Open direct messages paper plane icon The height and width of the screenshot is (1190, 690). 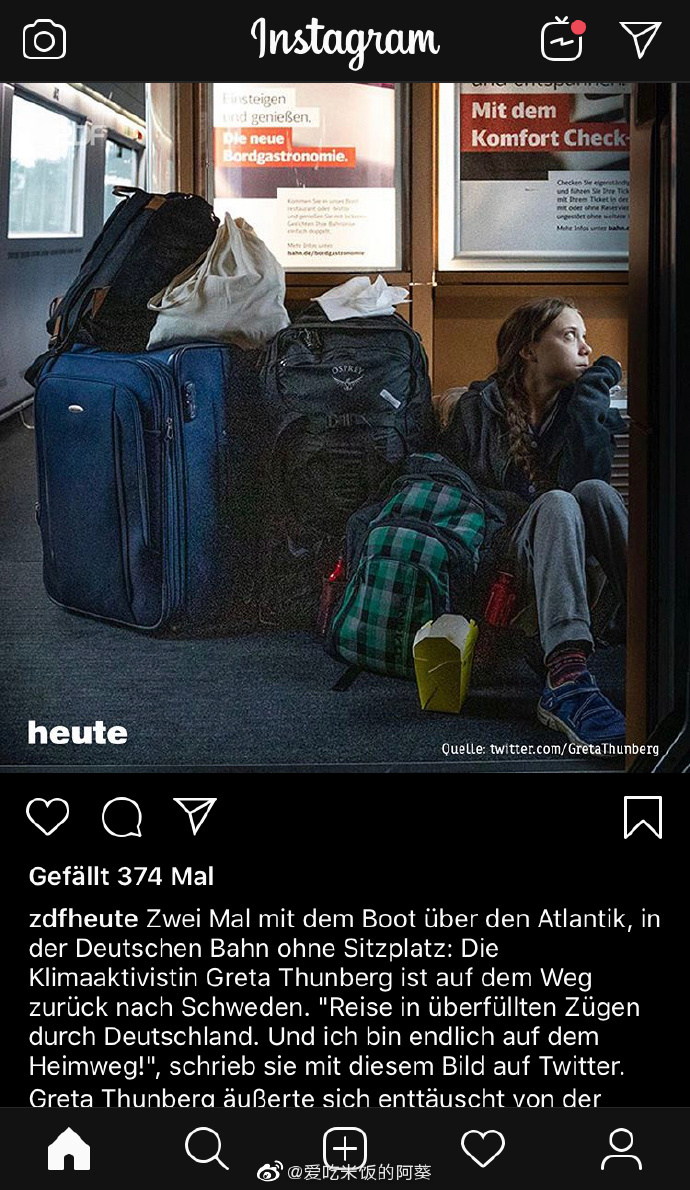pos(640,40)
